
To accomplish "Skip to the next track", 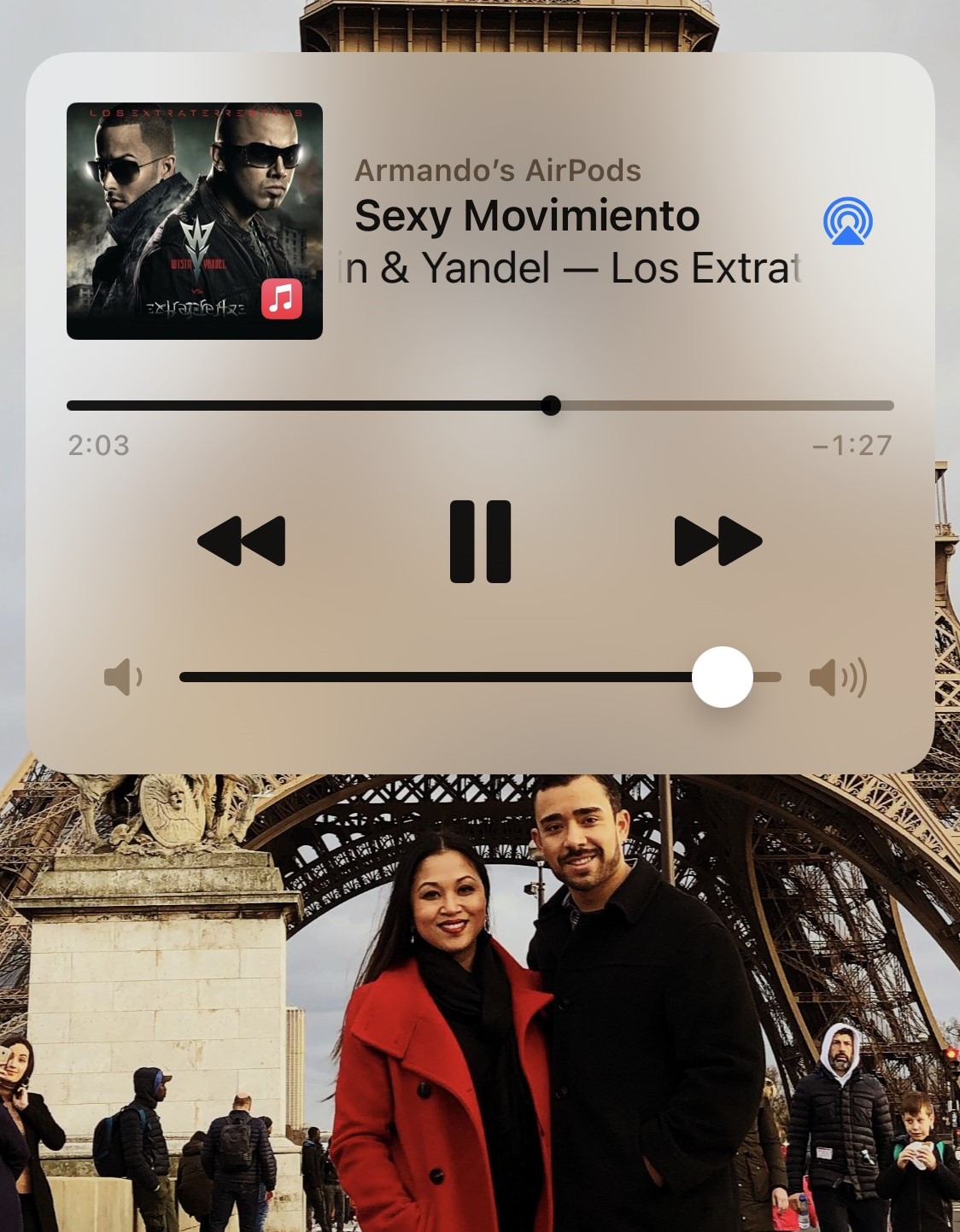I will (717, 541).
